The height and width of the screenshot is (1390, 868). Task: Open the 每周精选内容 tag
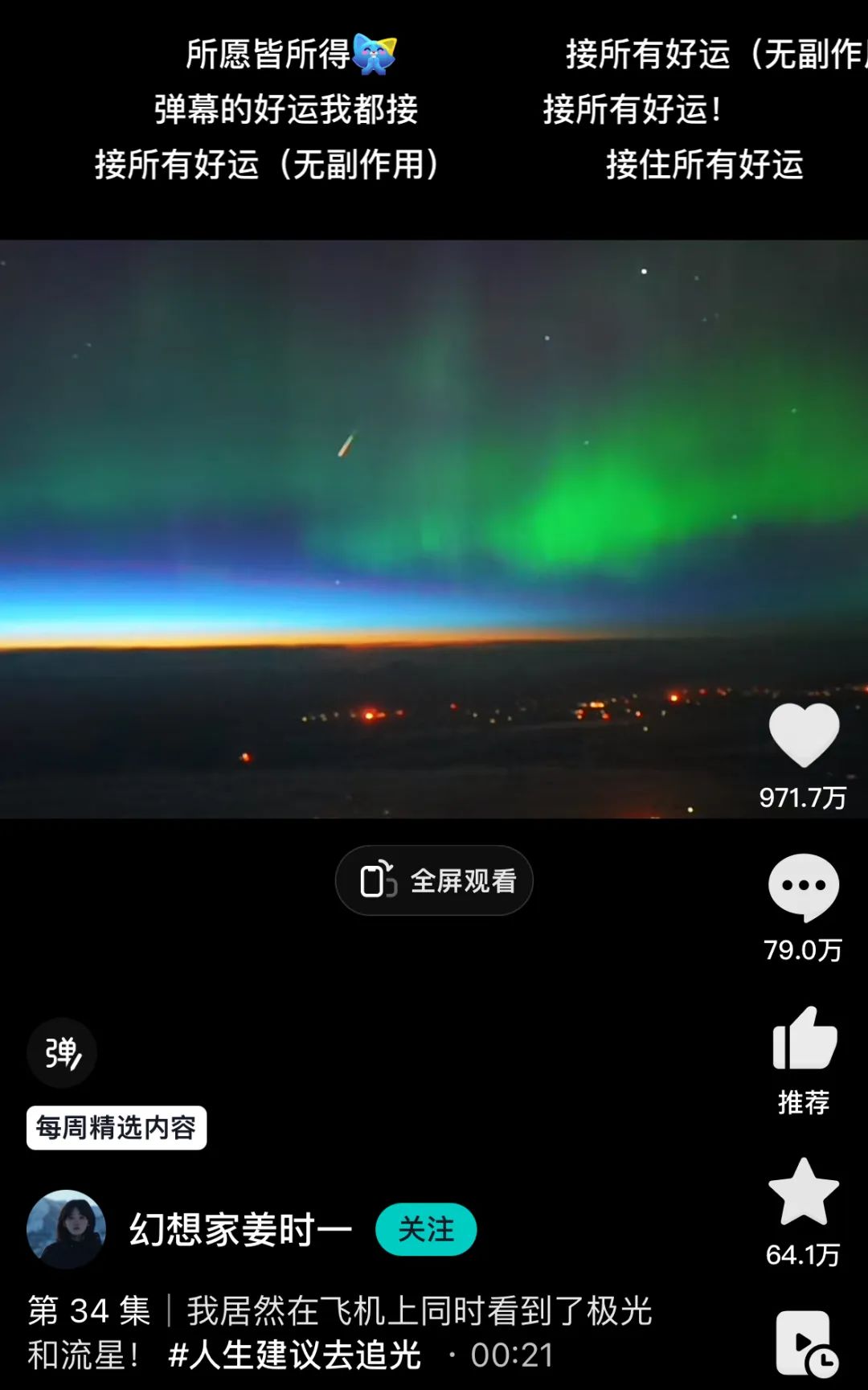point(117,1128)
